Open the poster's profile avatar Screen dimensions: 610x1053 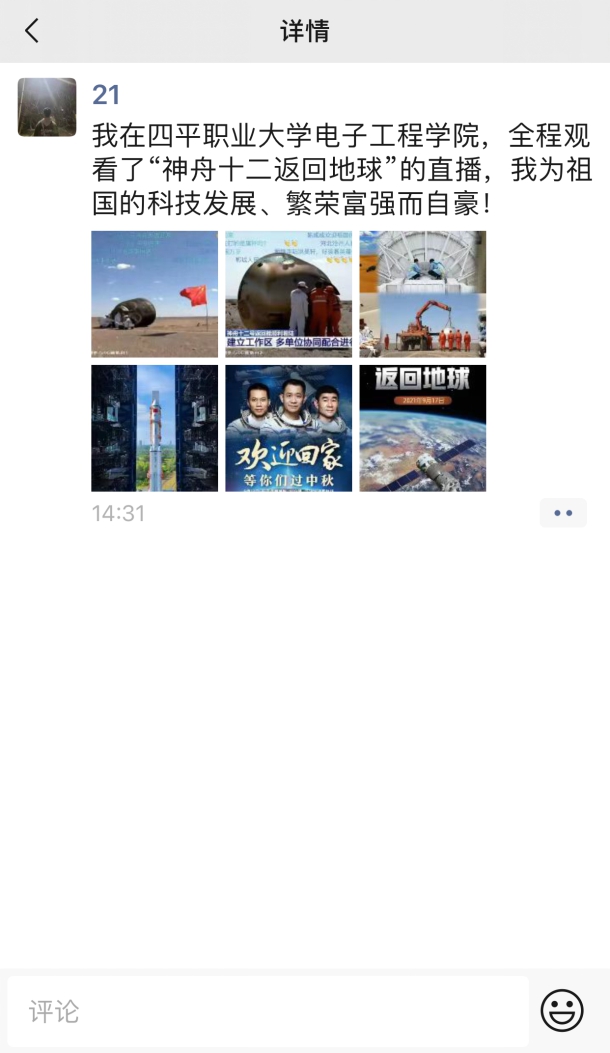[x=47, y=107]
